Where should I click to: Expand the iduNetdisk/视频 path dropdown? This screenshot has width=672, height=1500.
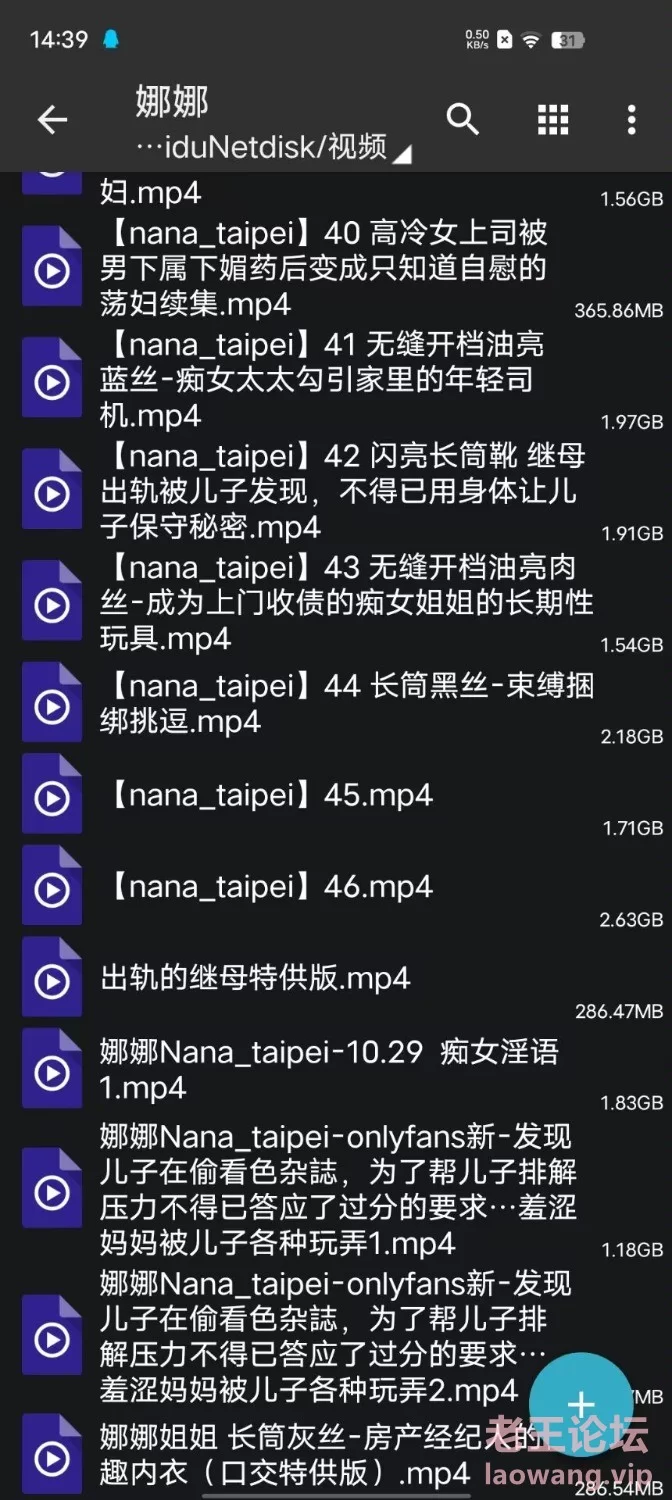click(x=273, y=148)
